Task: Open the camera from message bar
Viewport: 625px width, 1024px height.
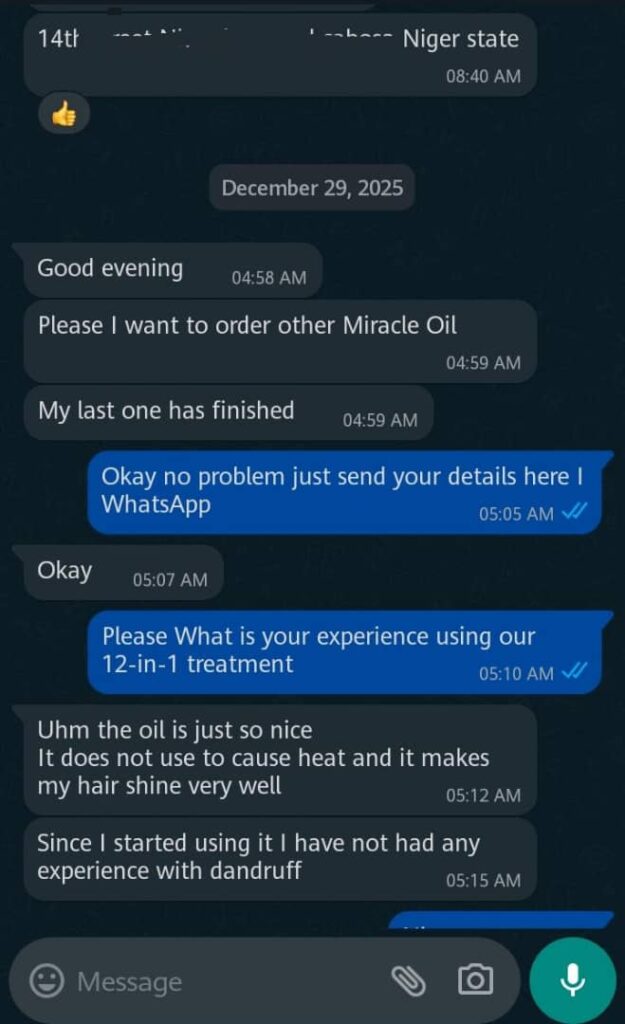Action: (474, 980)
